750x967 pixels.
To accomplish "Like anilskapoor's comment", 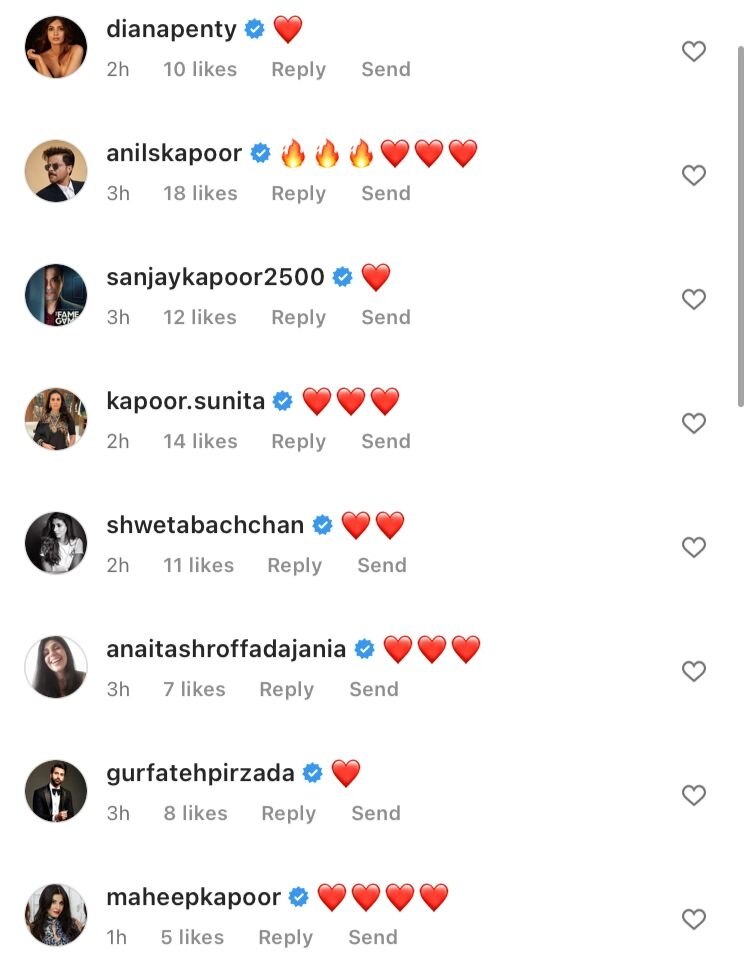I will click(x=694, y=176).
